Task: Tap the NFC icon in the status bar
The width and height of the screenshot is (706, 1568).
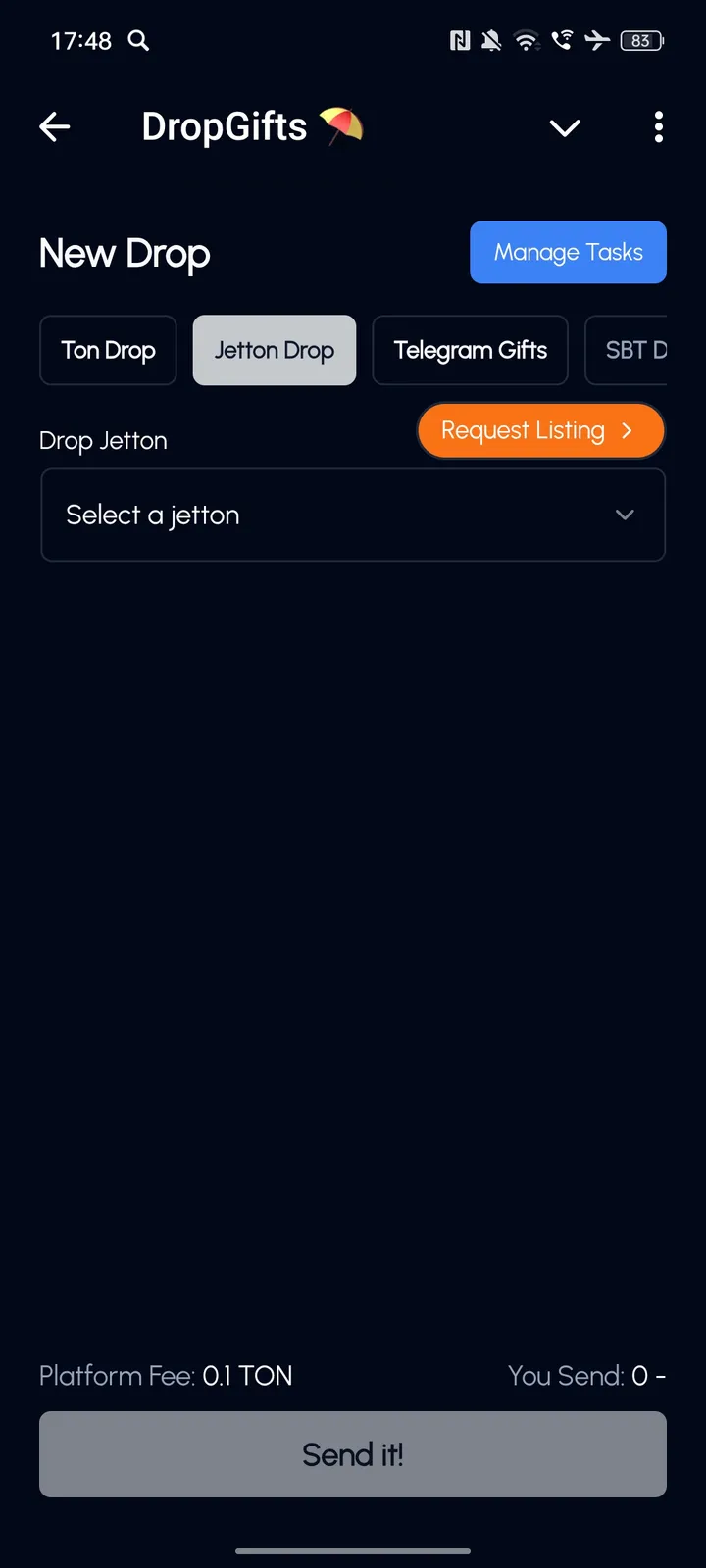Action: point(460,41)
